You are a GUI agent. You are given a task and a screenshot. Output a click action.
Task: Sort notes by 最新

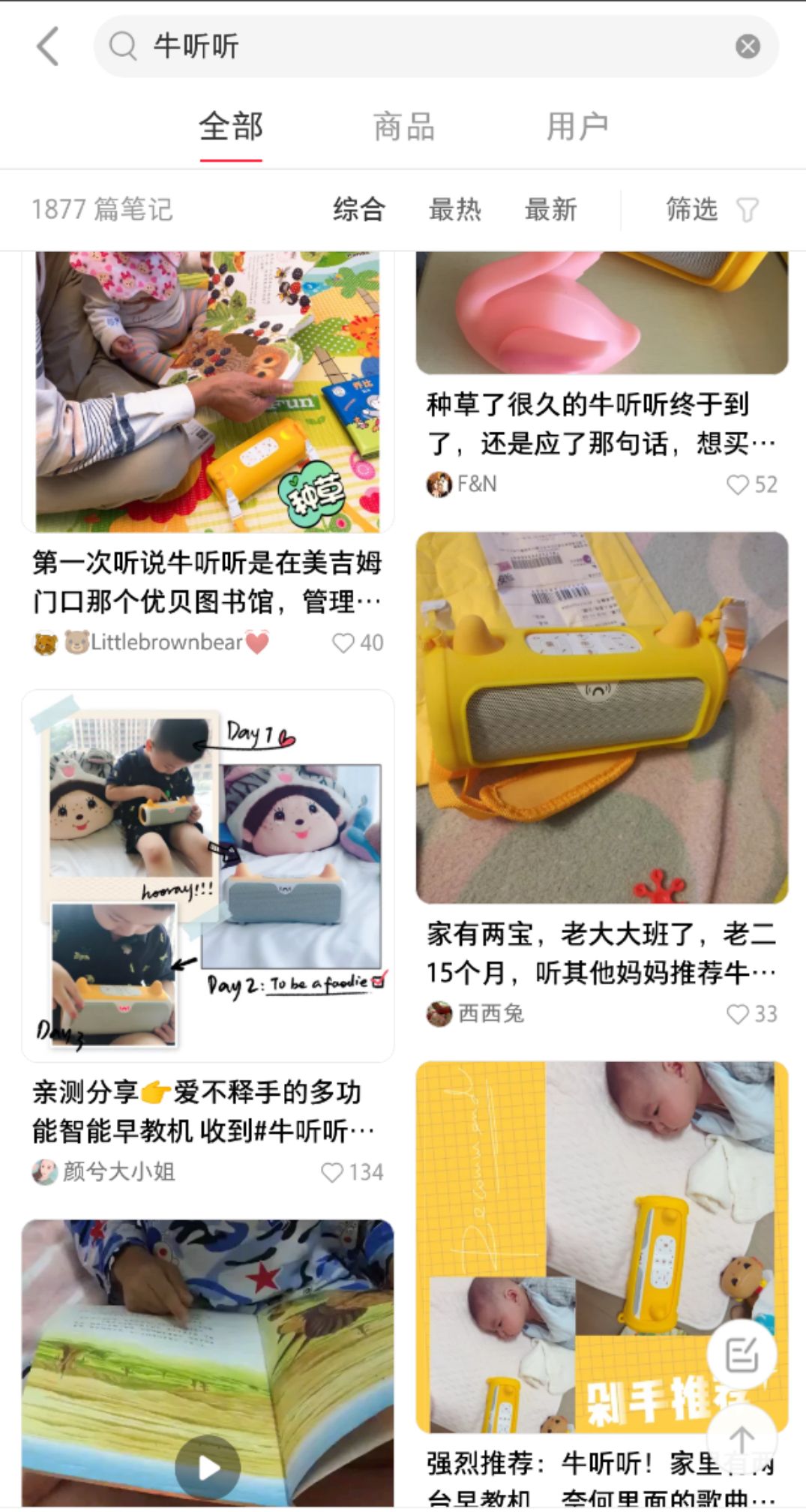pyautogui.click(x=550, y=209)
